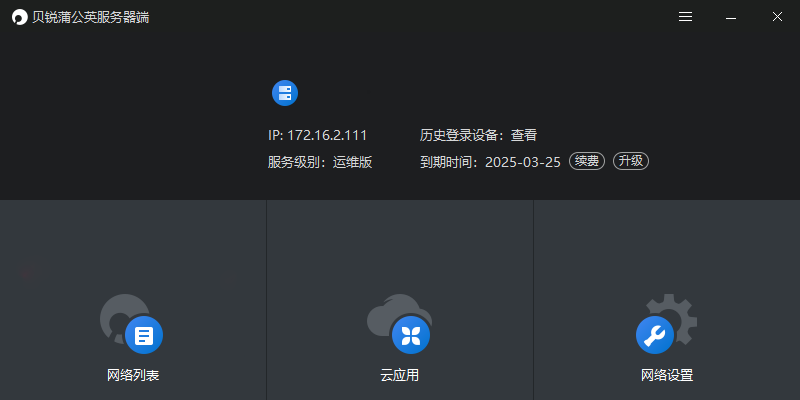Tap the 升级 upgrade button
Screen dimensions: 800x400
(x=631, y=161)
